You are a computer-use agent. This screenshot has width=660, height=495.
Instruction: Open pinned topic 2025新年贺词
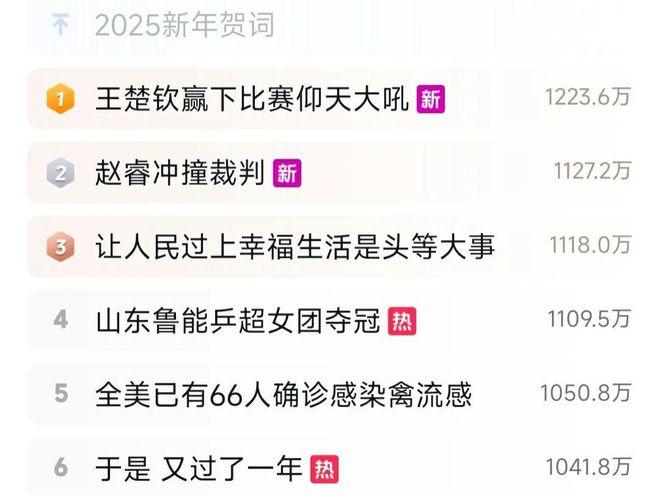click(x=184, y=25)
